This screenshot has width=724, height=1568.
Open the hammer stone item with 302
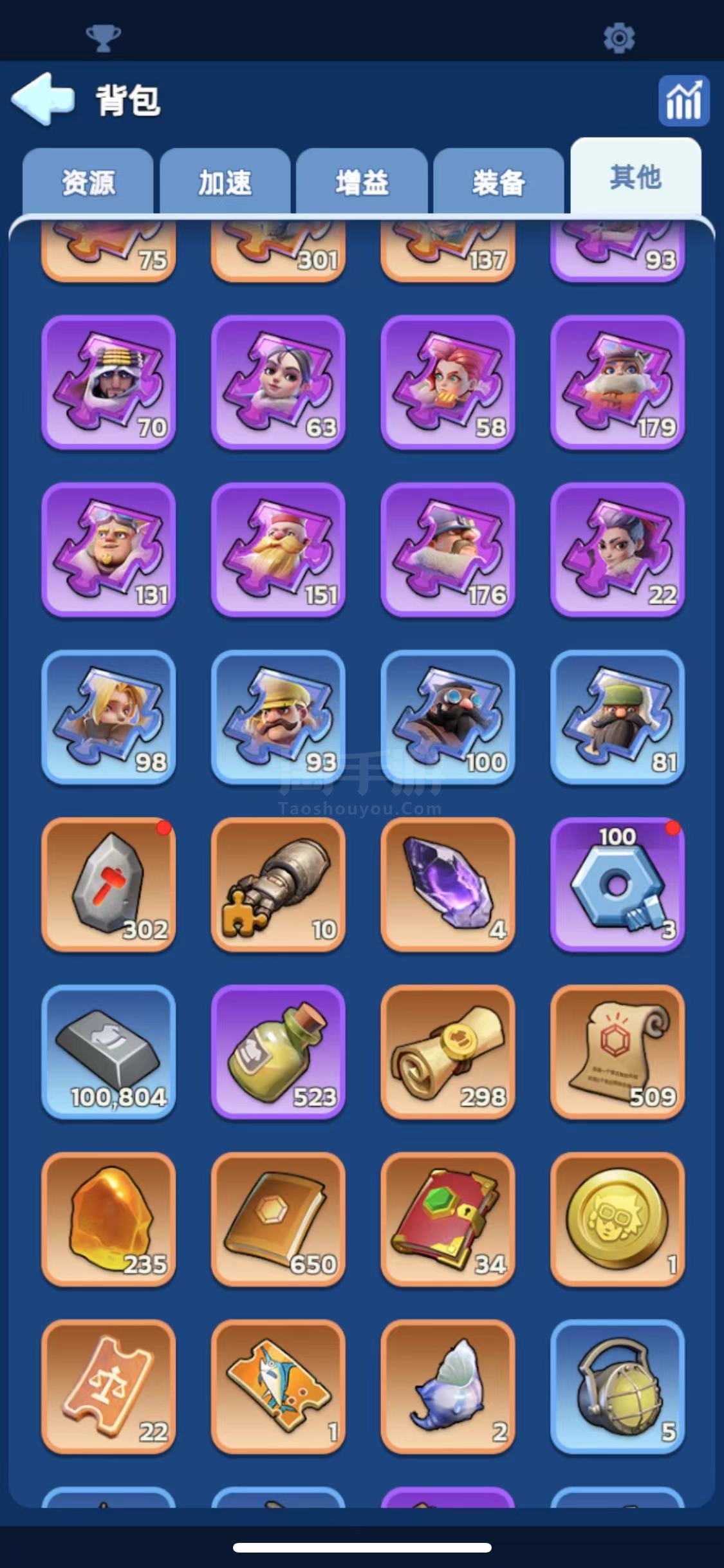coord(108,884)
